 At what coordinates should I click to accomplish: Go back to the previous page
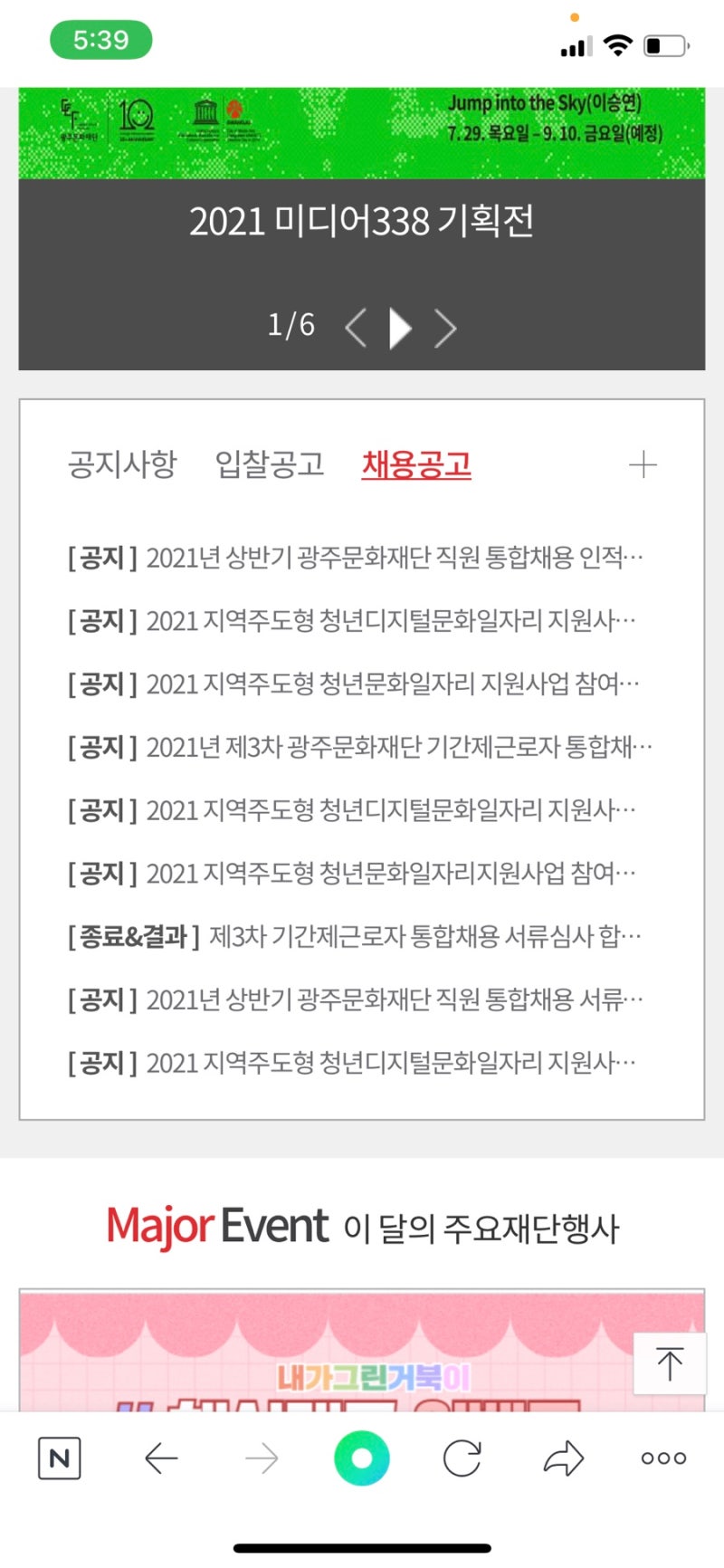[x=161, y=1458]
